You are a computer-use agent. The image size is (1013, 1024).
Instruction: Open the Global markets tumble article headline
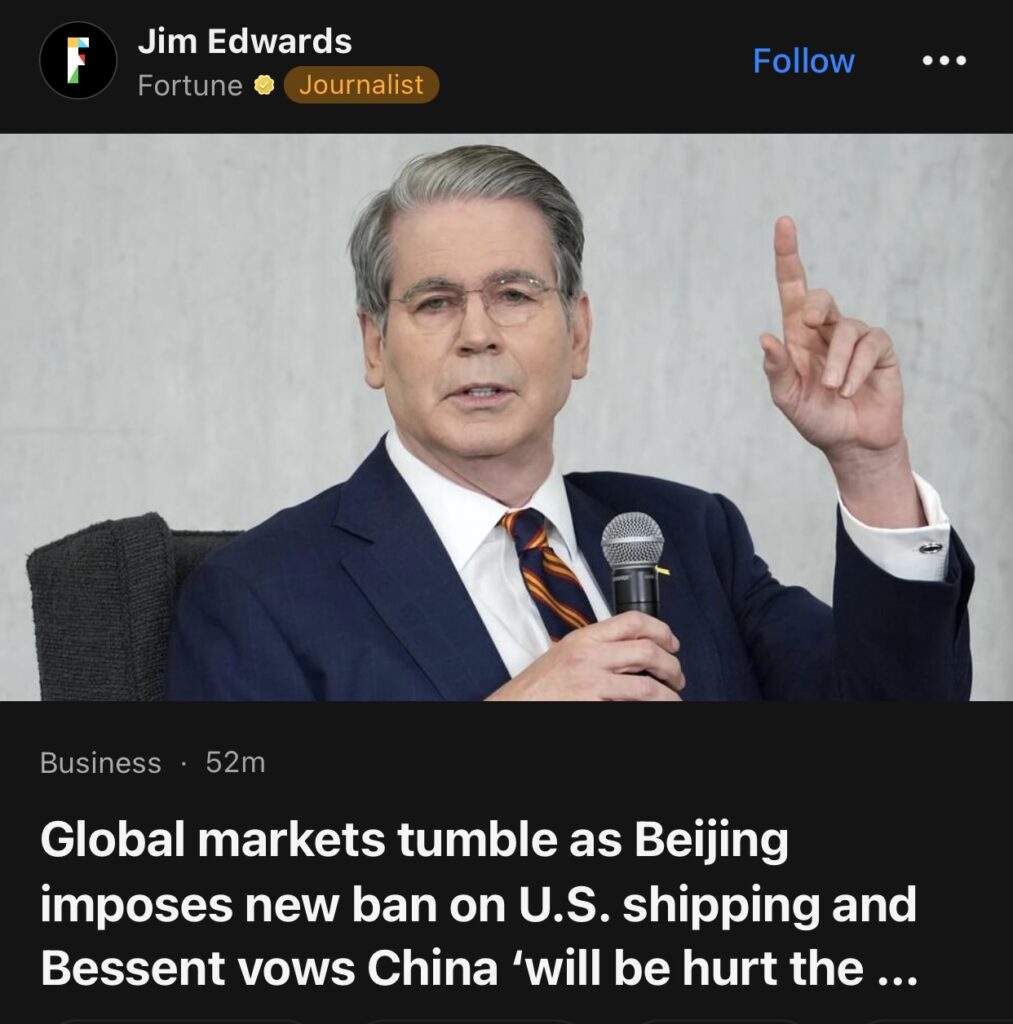pos(478,905)
